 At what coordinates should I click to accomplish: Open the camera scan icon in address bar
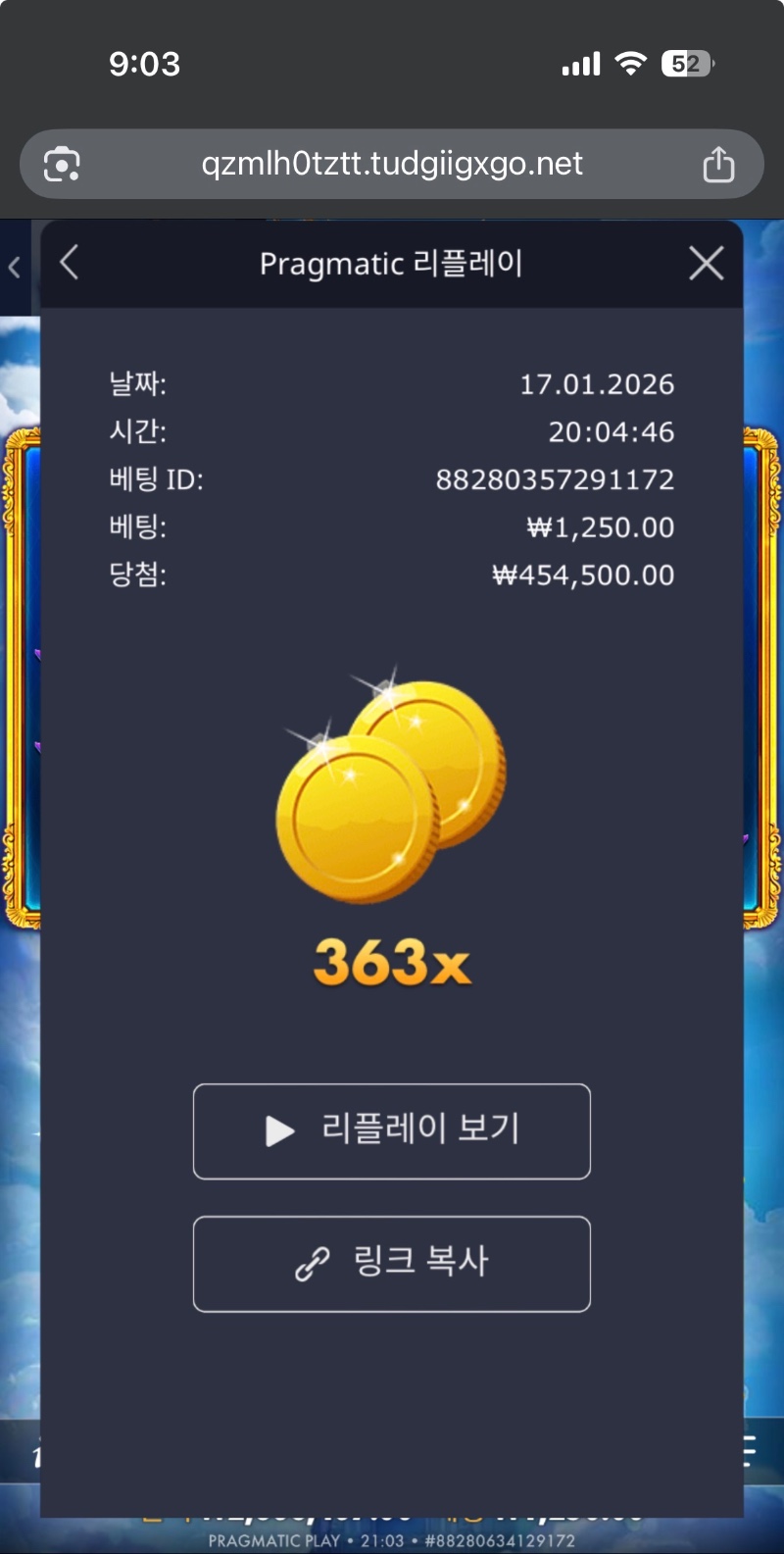[x=62, y=164]
